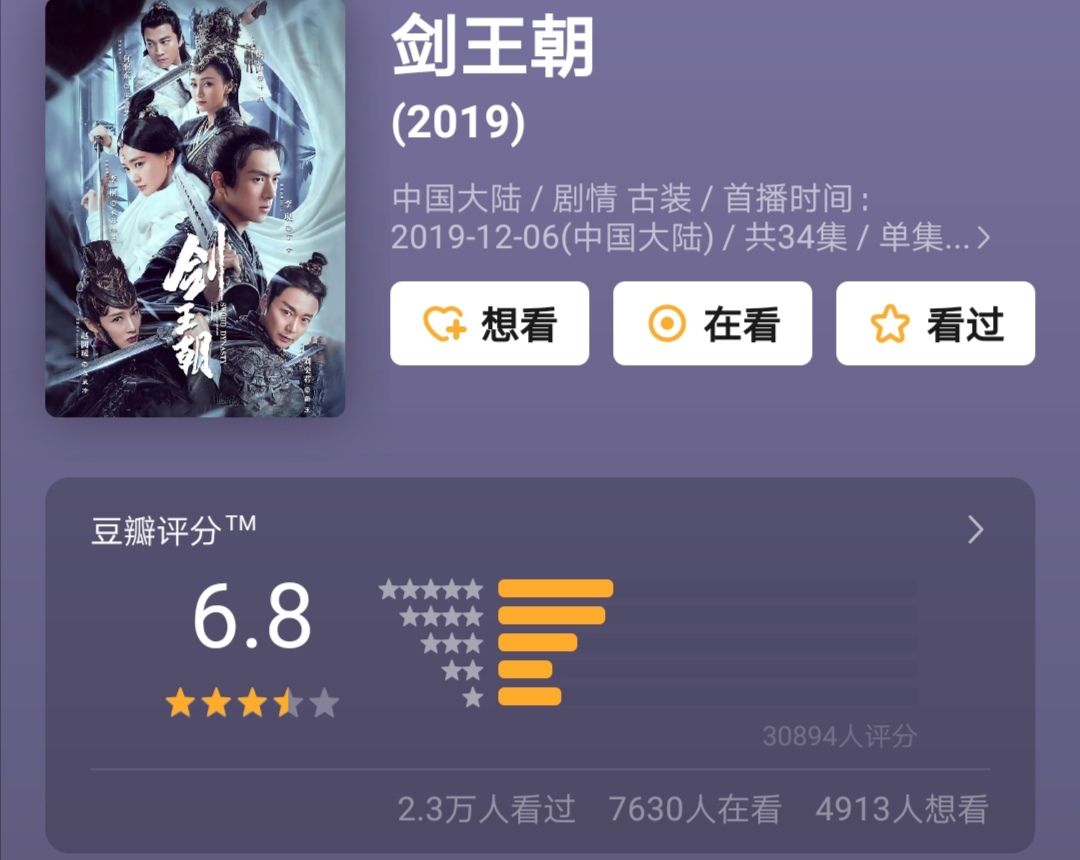Mark the drama as 看过
Viewport: 1080px width, 860px height.
pyautogui.click(x=935, y=324)
